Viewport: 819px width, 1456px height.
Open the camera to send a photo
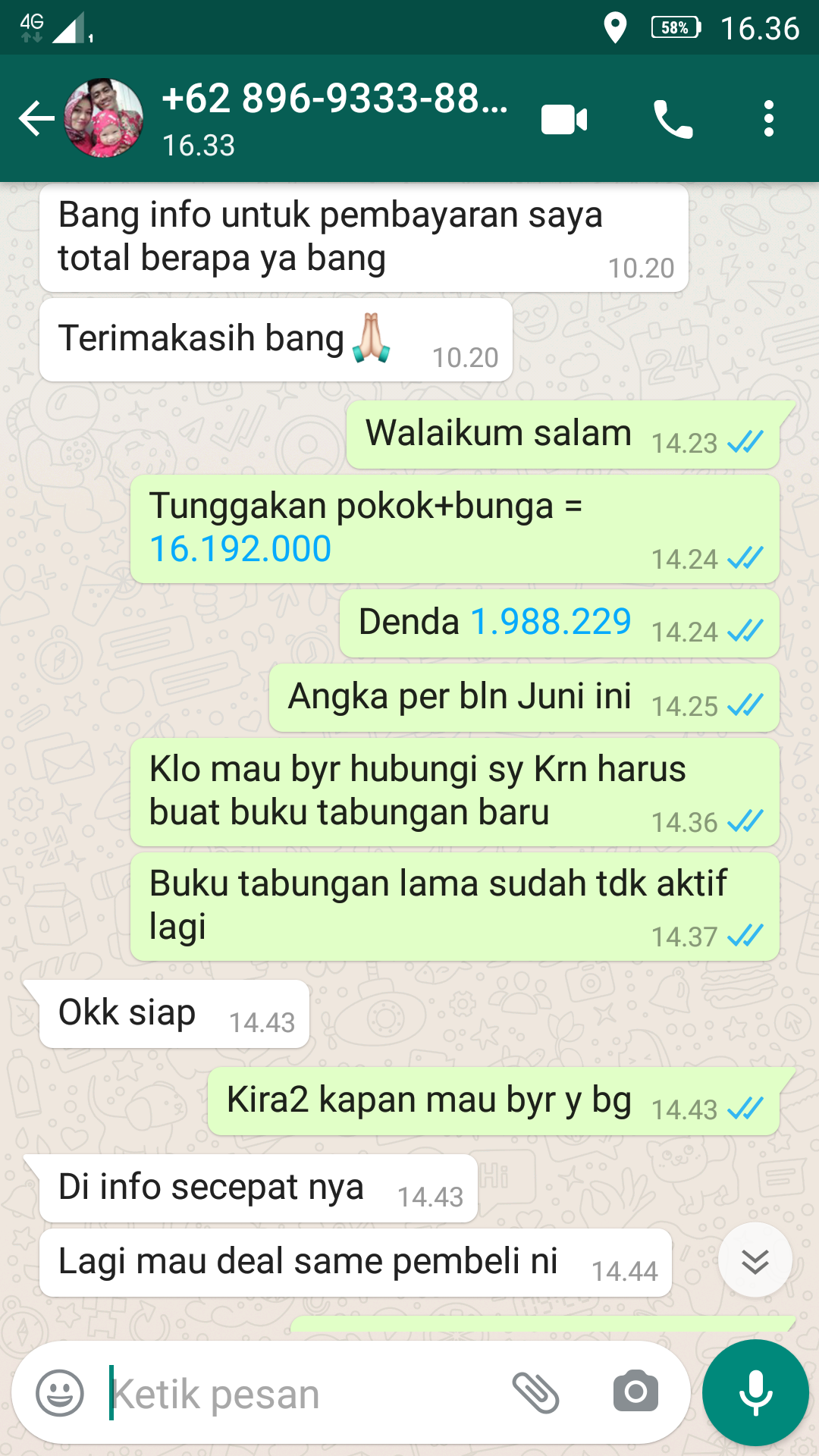click(635, 1392)
